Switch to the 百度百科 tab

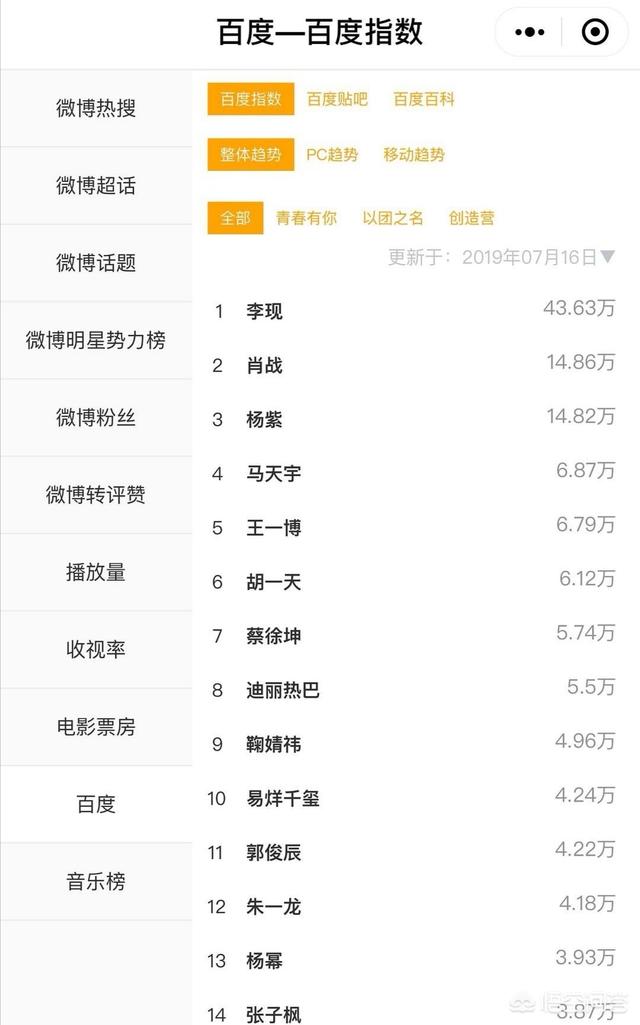(424, 99)
